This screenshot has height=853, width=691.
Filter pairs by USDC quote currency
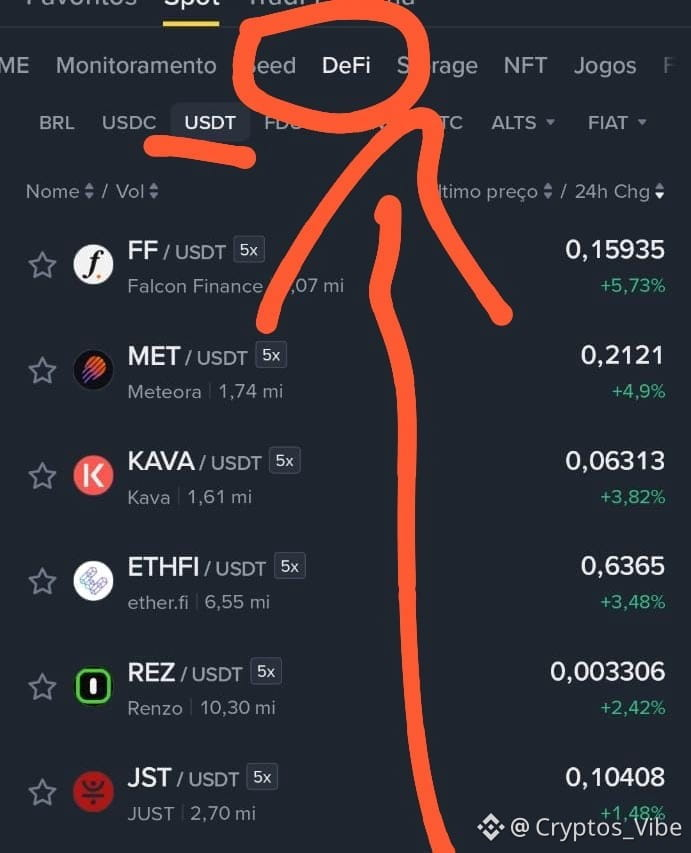point(129,123)
